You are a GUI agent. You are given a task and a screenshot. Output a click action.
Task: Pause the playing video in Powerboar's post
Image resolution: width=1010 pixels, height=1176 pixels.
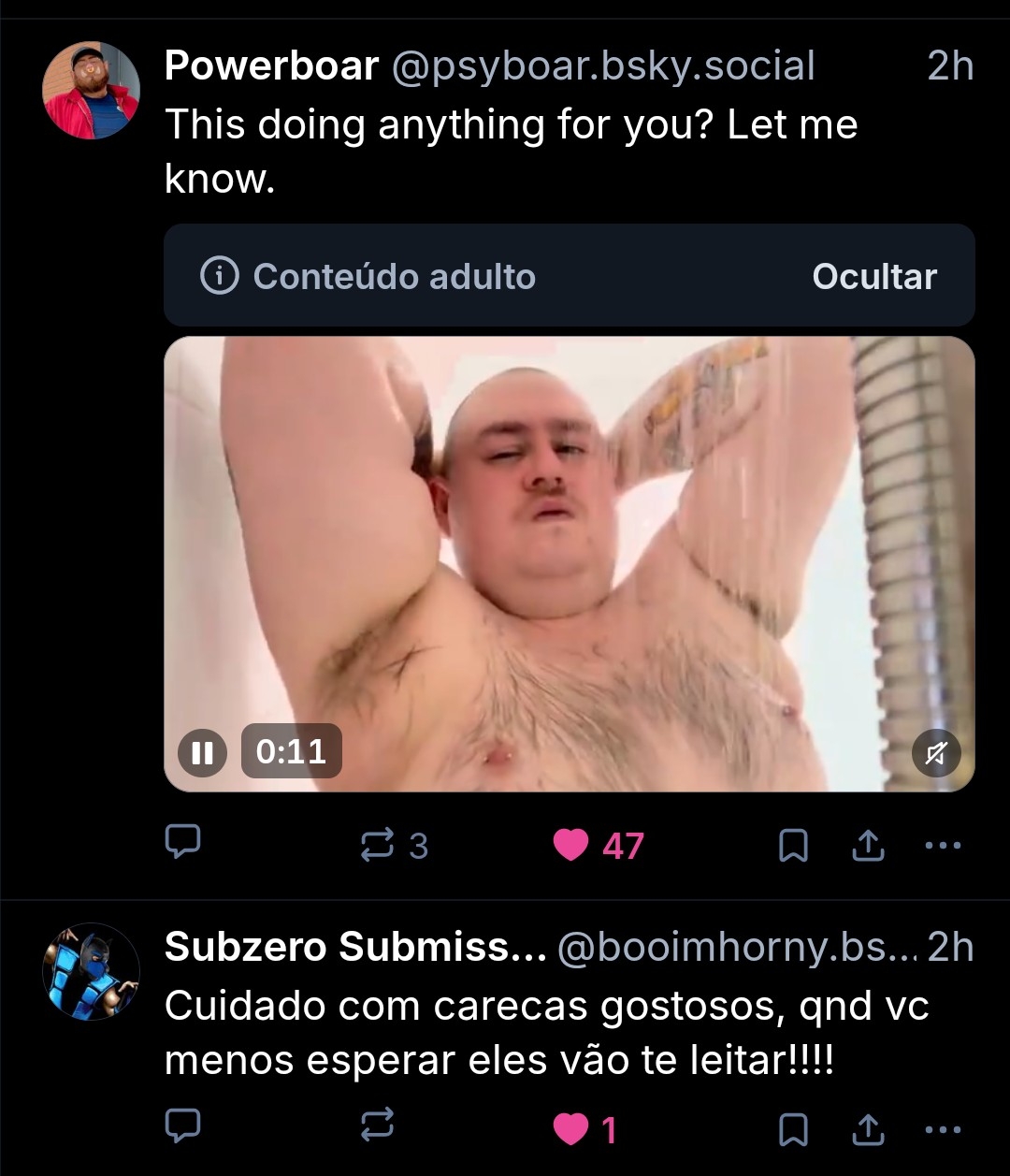[x=202, y=752]
